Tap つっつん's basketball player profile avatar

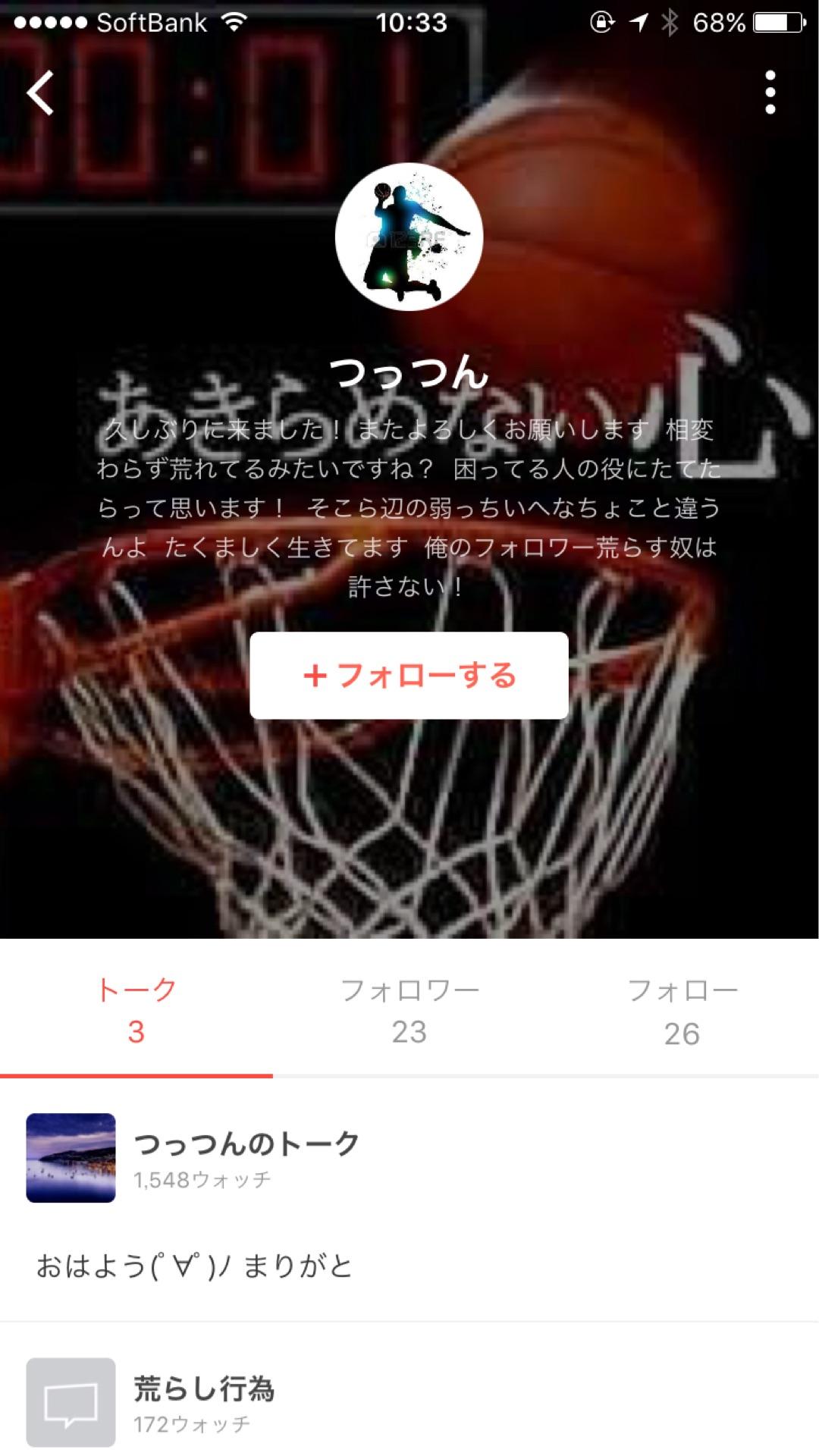point(409,237)
